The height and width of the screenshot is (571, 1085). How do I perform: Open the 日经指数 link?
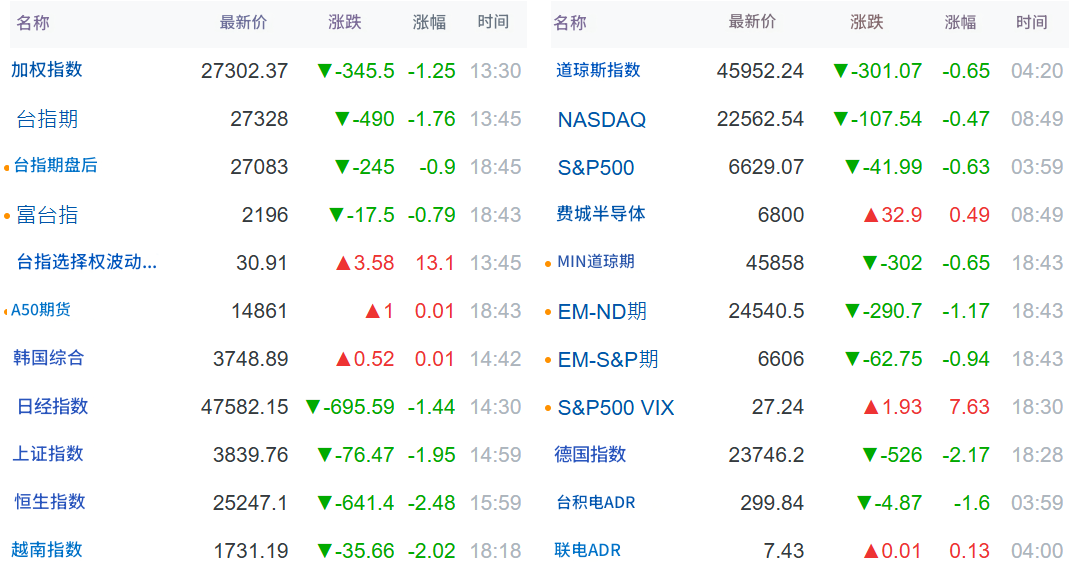52,406
